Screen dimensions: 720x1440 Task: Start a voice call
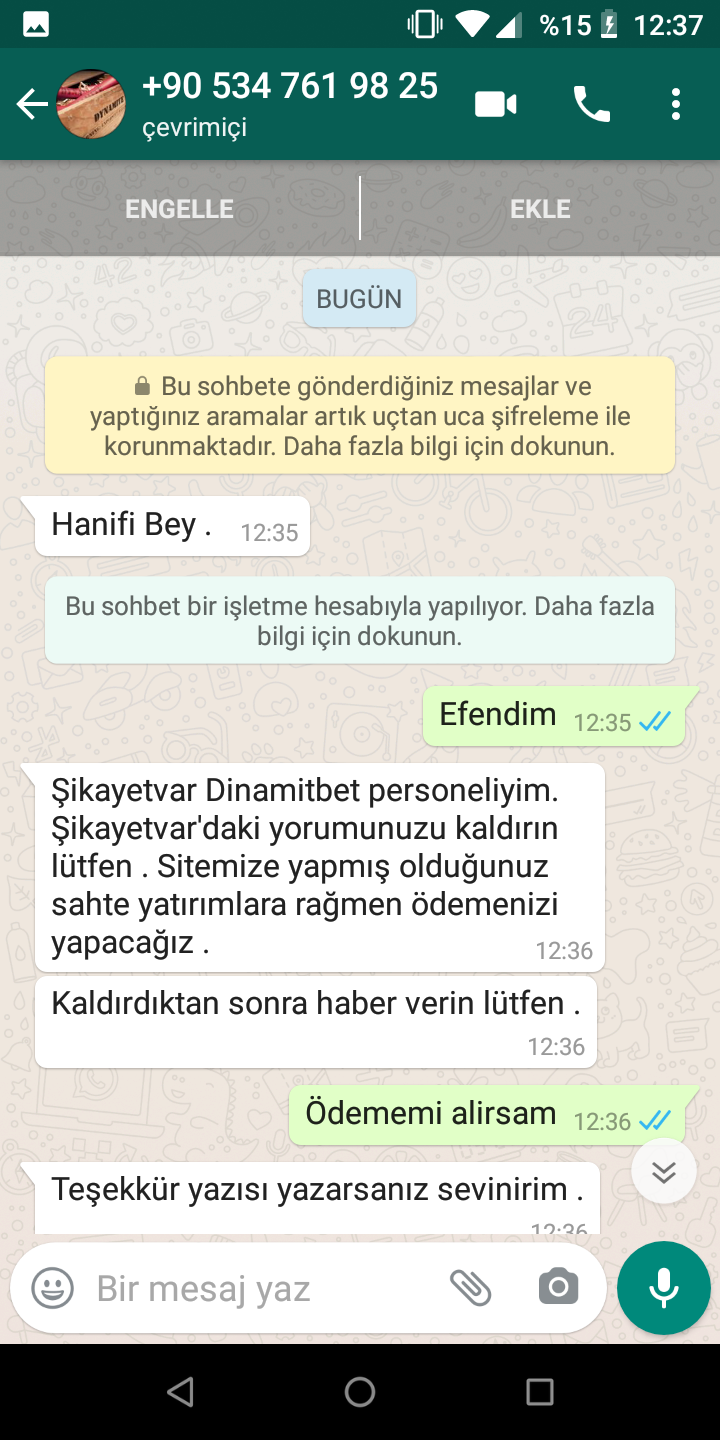(x=591, y=104)
